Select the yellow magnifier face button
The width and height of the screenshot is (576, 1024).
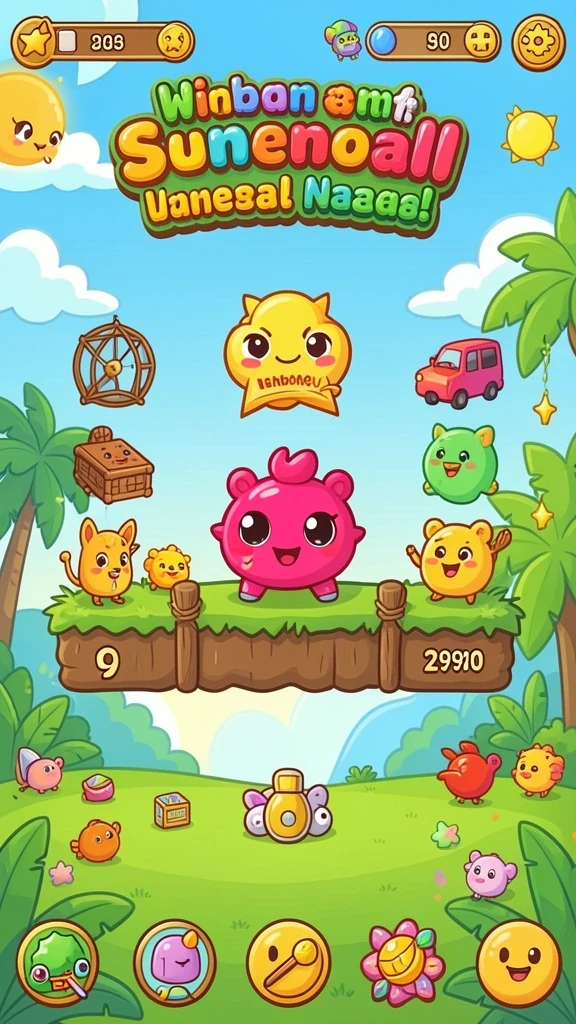pos(289,962)
